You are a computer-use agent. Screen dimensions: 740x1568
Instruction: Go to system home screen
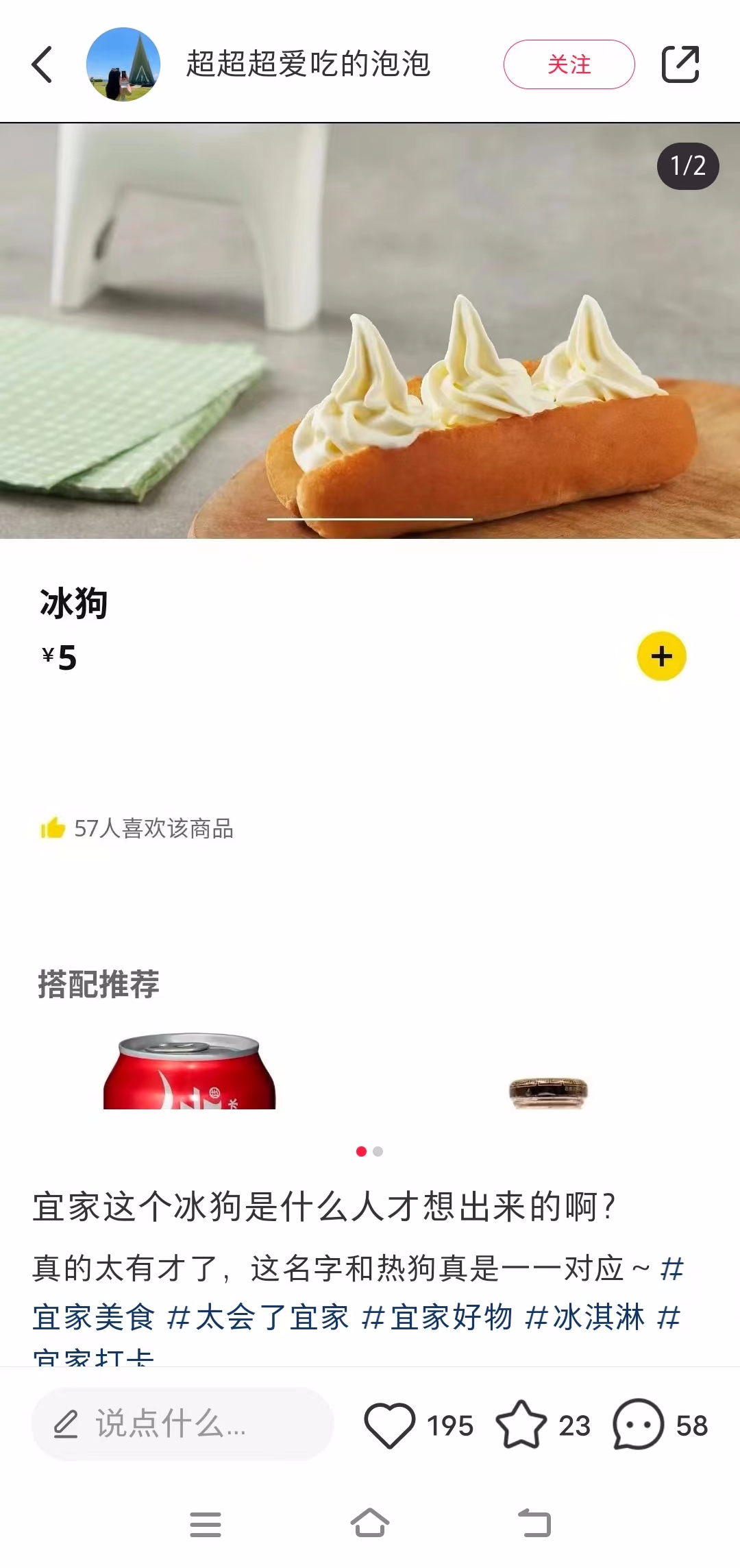[x=370, y=1523]
